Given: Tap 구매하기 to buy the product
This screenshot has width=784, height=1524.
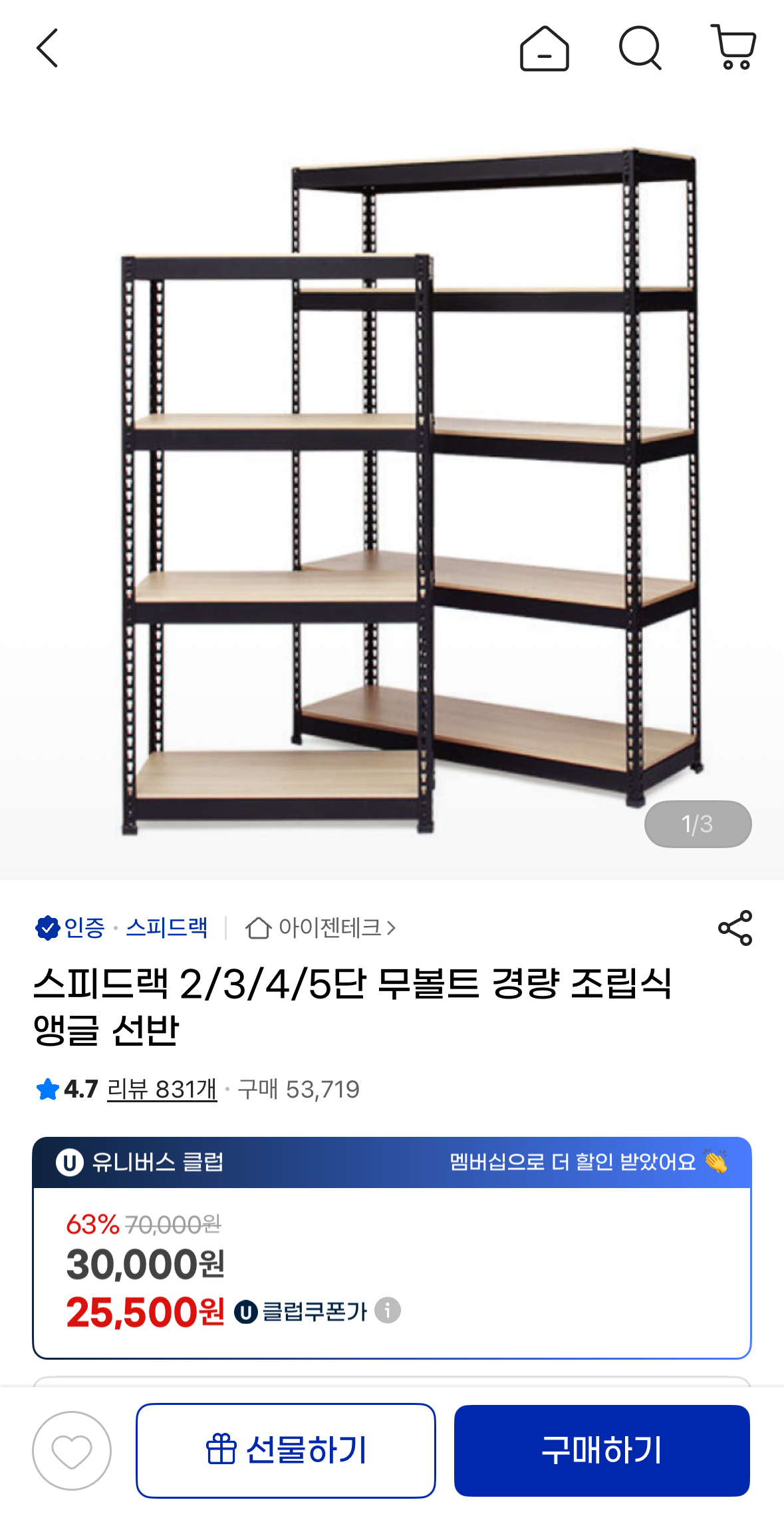Looking at the screenshot, I should coord(602,1451).
